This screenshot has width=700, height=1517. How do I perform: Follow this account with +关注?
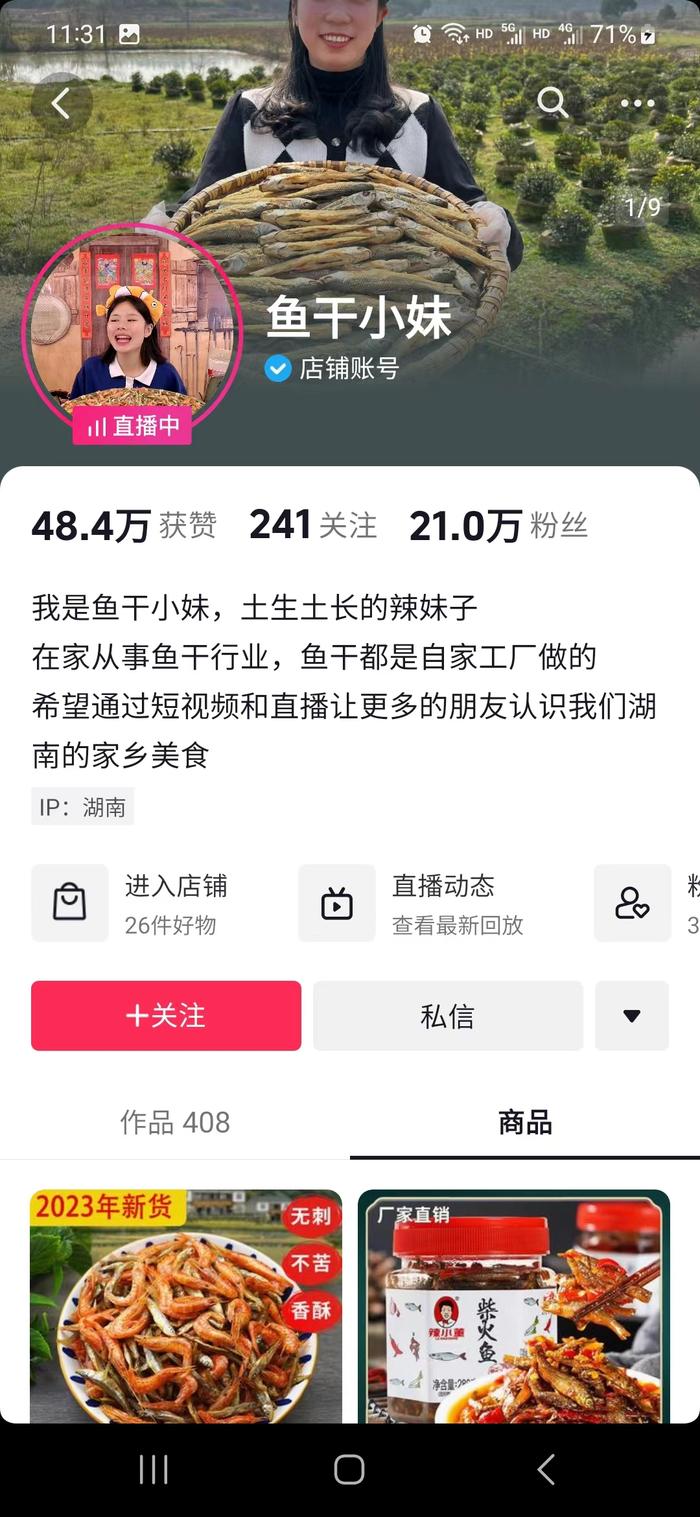(x=166, y=1016)
